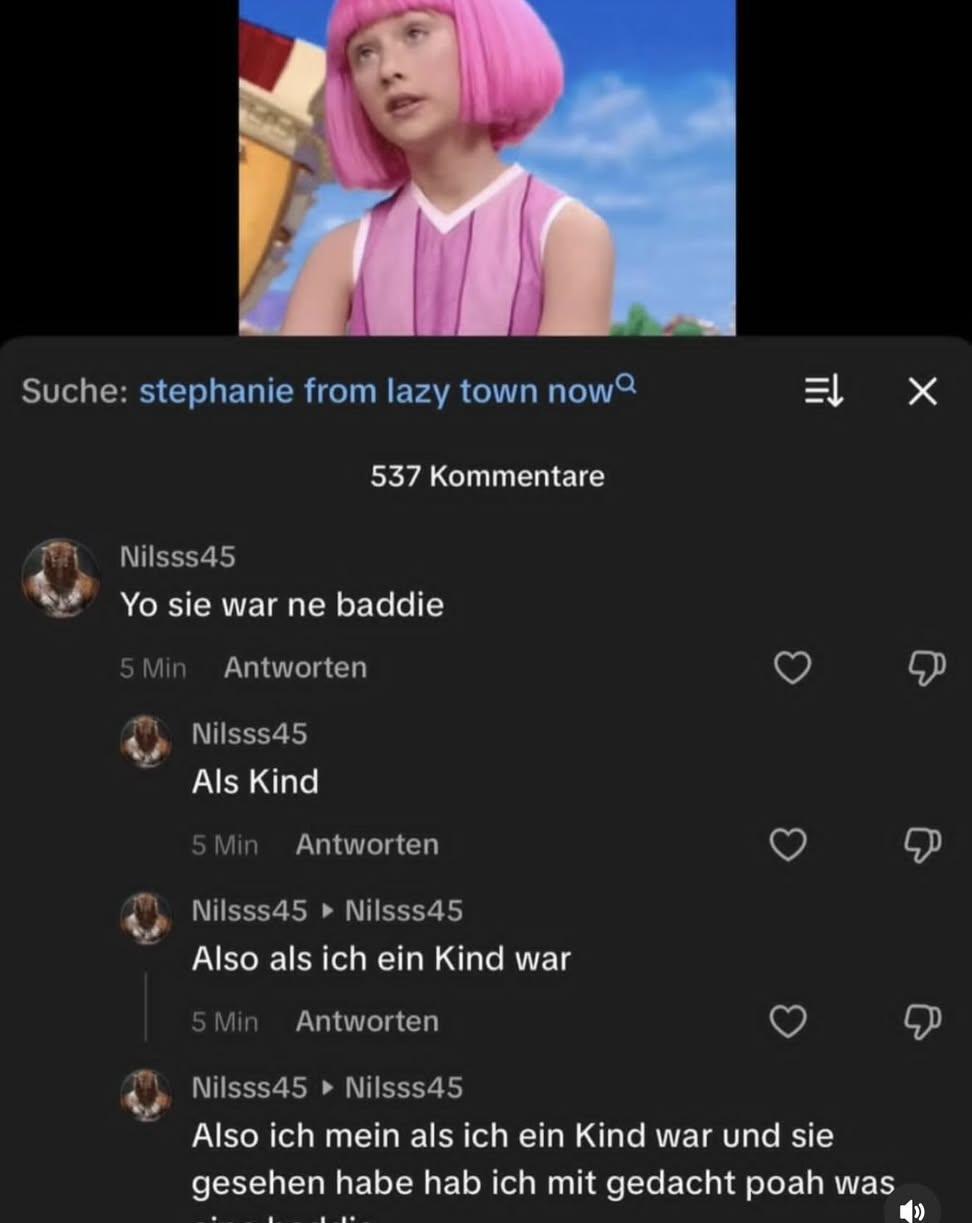Search for "stephanie from lazy town now"
Viewport: 972px width, 1223px height.
386,391
